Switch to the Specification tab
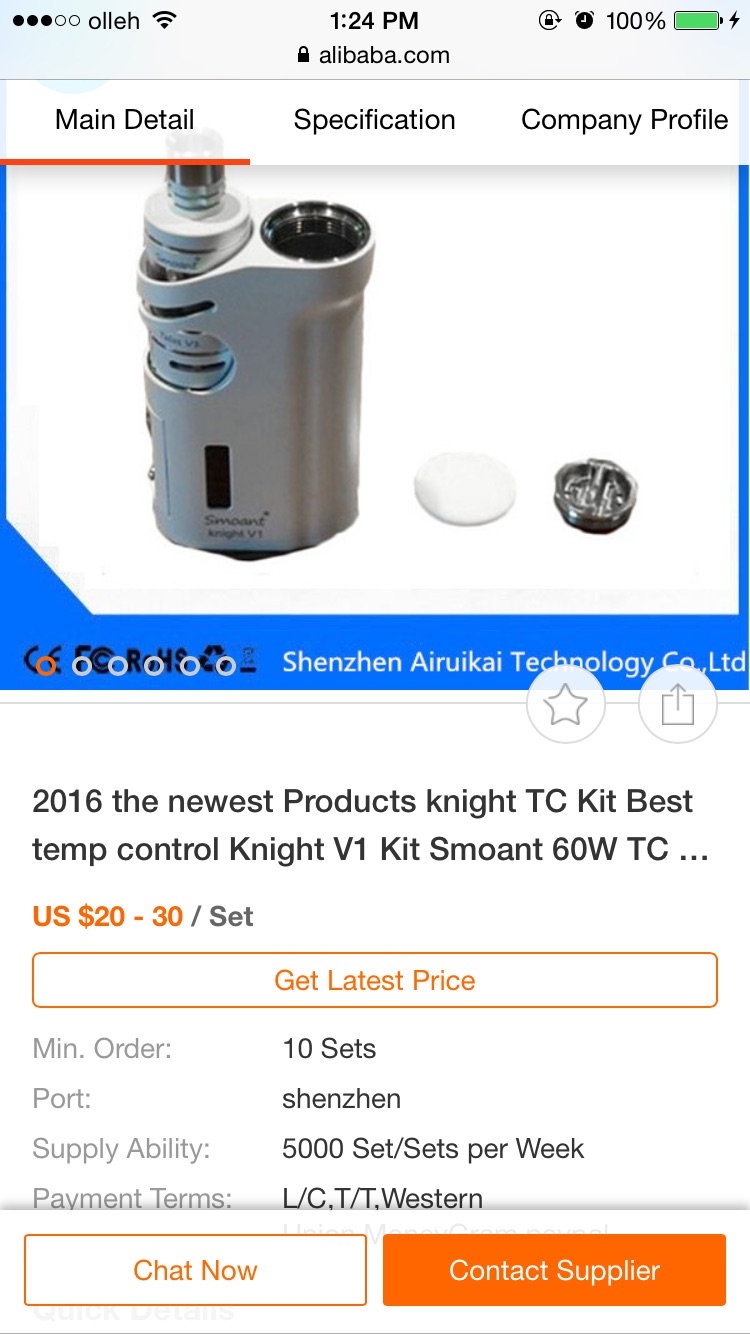Screen dimensions: 750x1334 tap(374, 120)
